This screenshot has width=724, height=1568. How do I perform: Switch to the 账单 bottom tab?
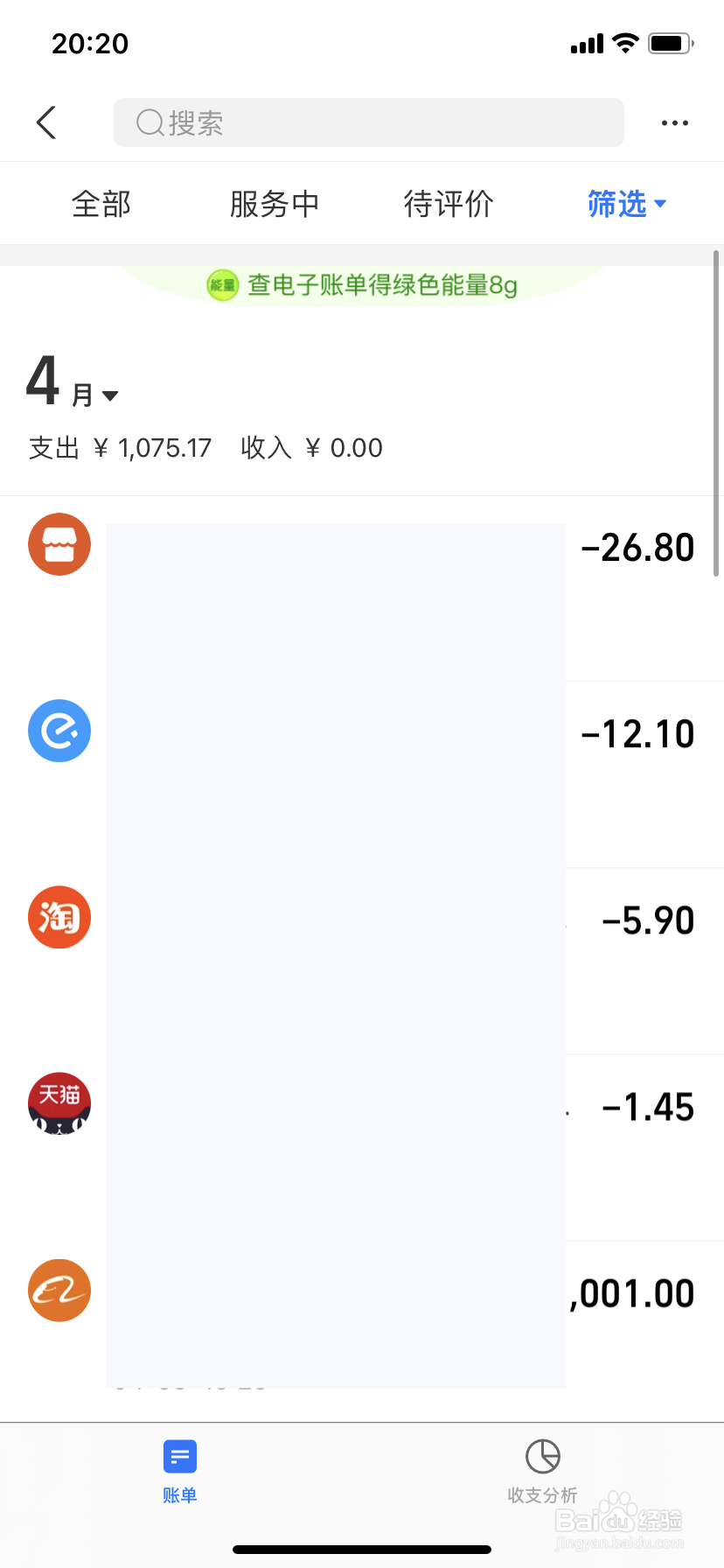[x=180, y=1472]
